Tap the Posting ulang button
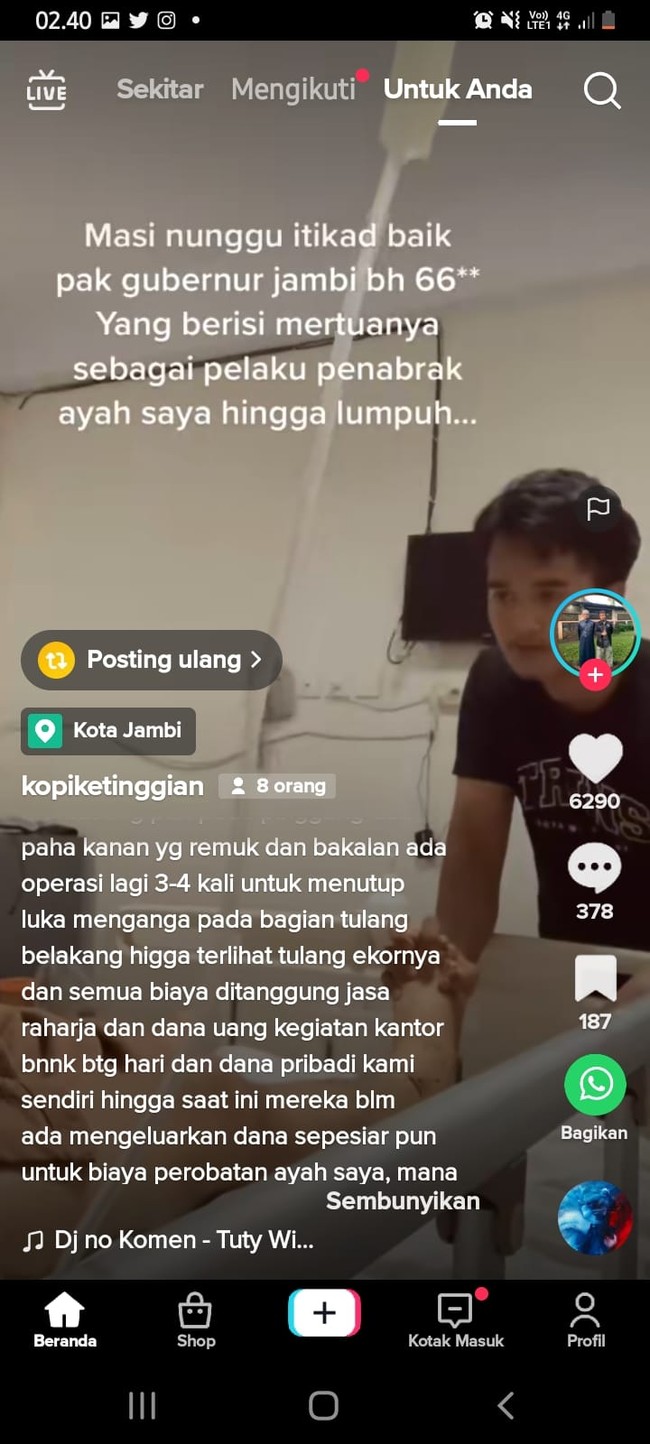This screenshot has width=650, height=1444. point(151,660)
